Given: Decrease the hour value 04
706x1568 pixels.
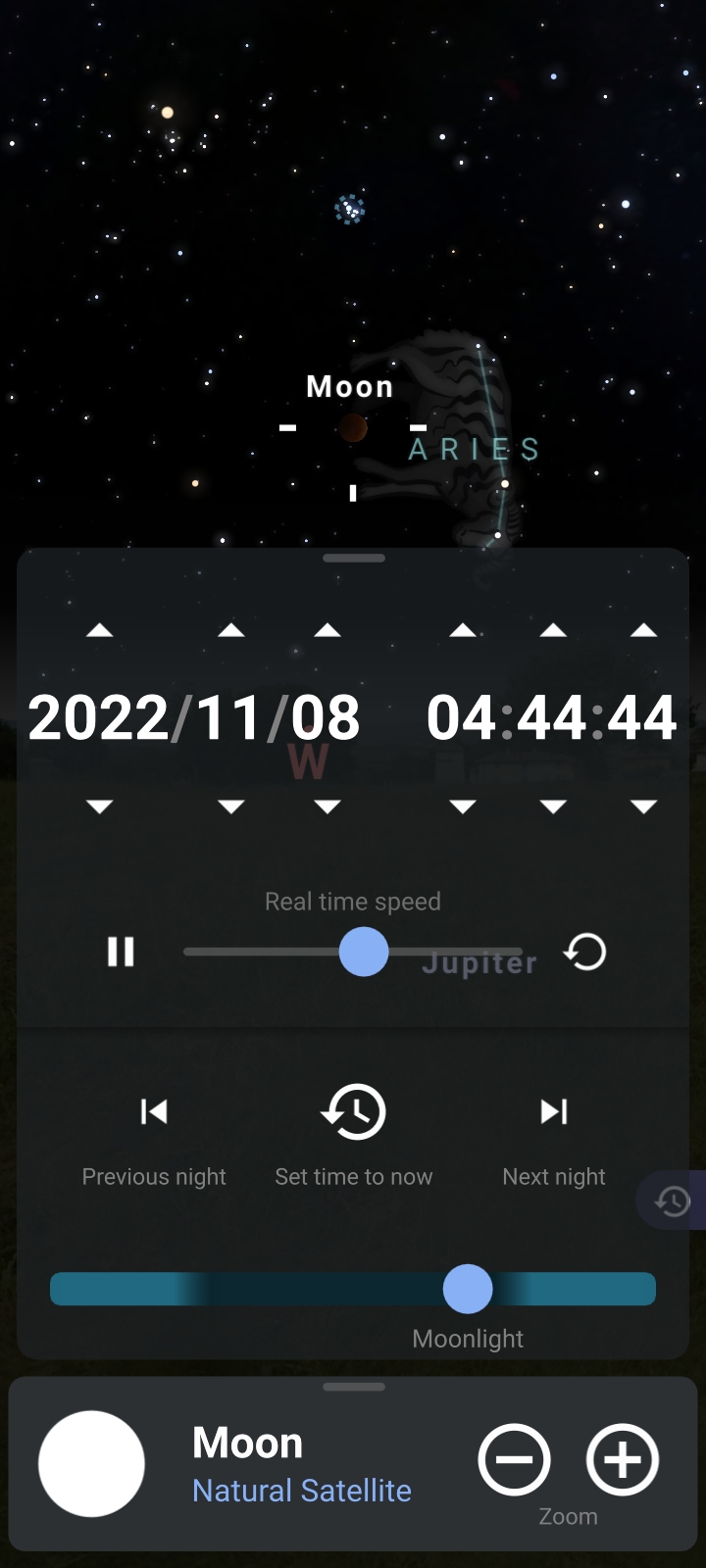Looking at the screenshot, I should pos(462,807).
